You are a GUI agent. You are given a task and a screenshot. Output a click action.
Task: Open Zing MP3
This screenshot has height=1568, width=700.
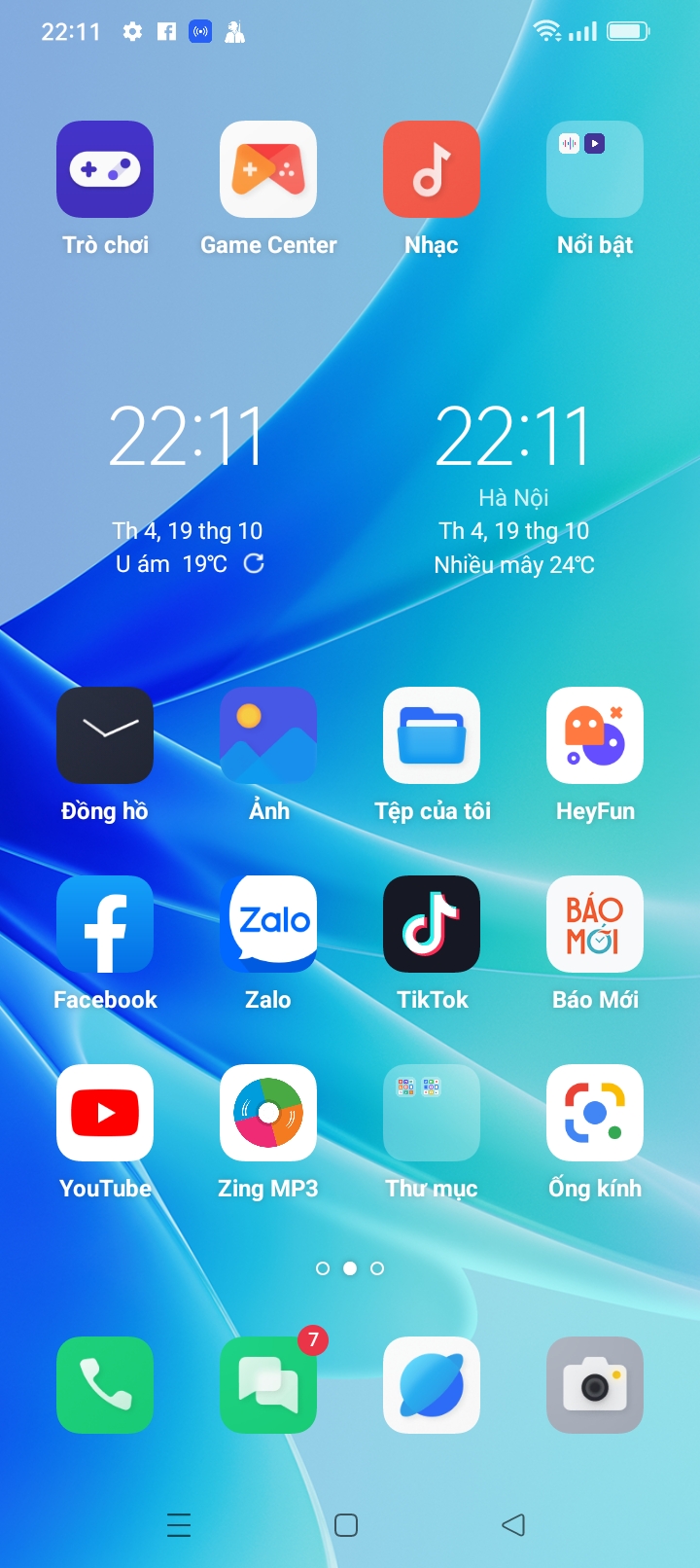tap(268, 1113)
